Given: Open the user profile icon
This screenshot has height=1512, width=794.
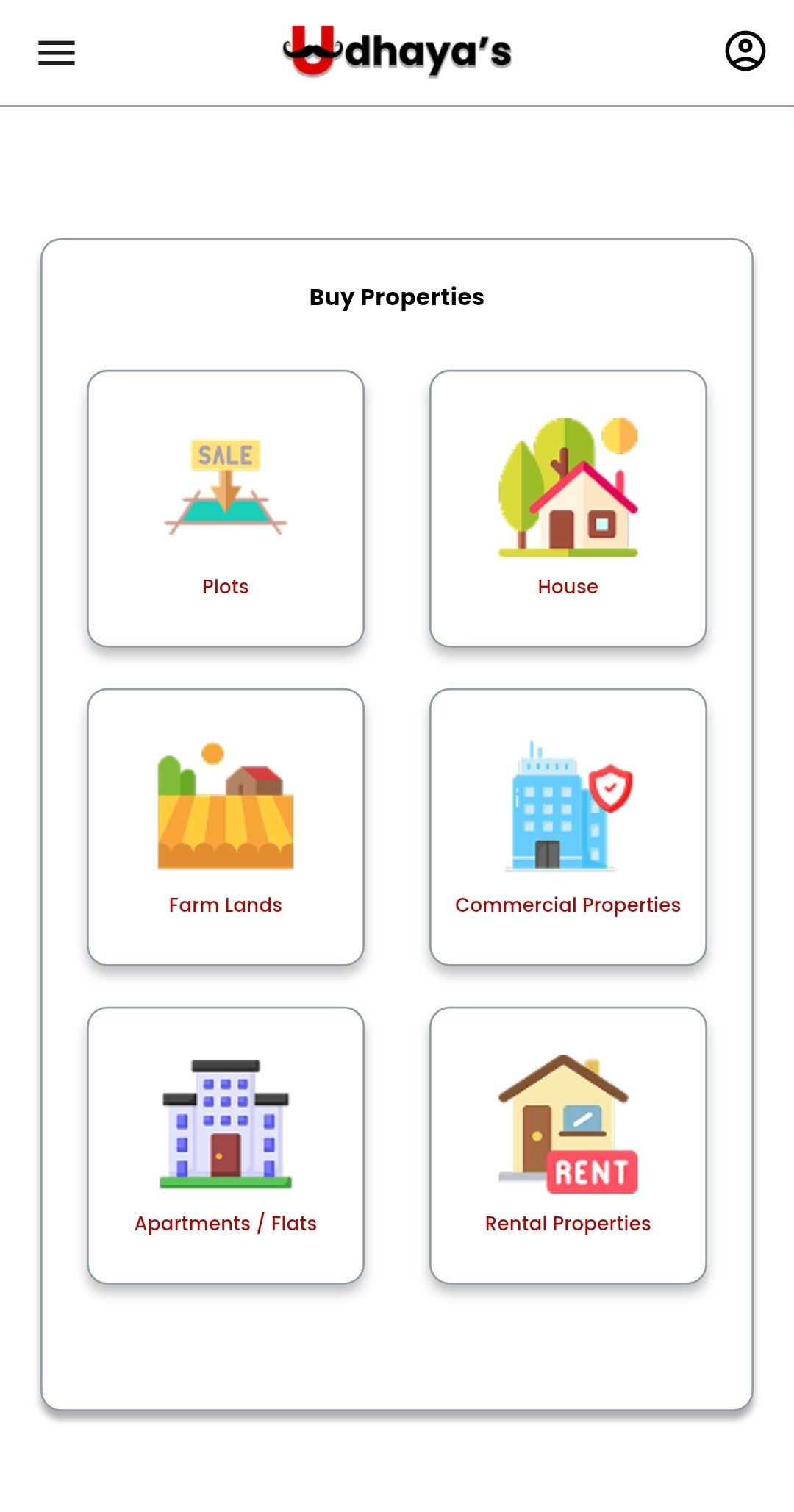Looking at the screenshot, I should [x=745, y=51].
